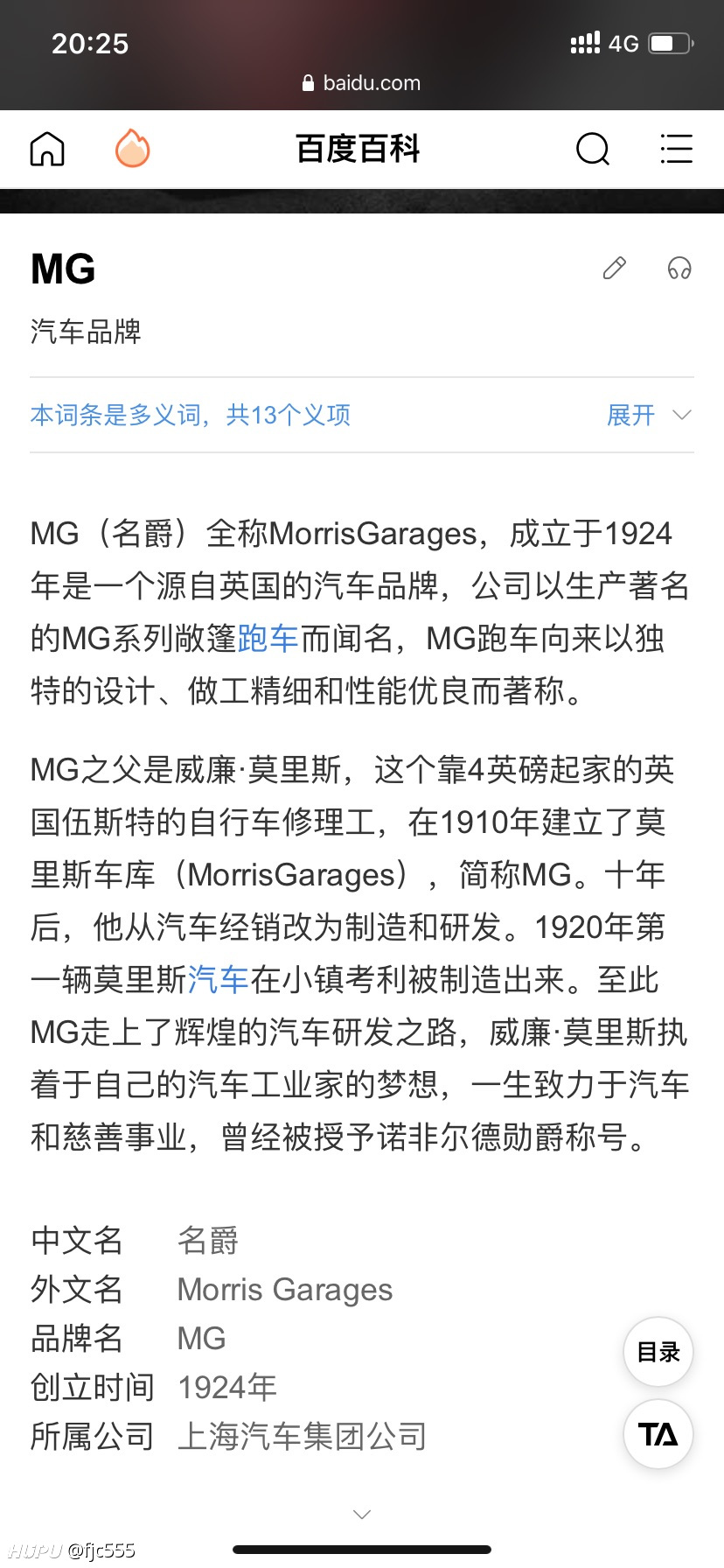Open the hot topics flame icon
Screen dimensions: 724x1568
pos(132,148)
